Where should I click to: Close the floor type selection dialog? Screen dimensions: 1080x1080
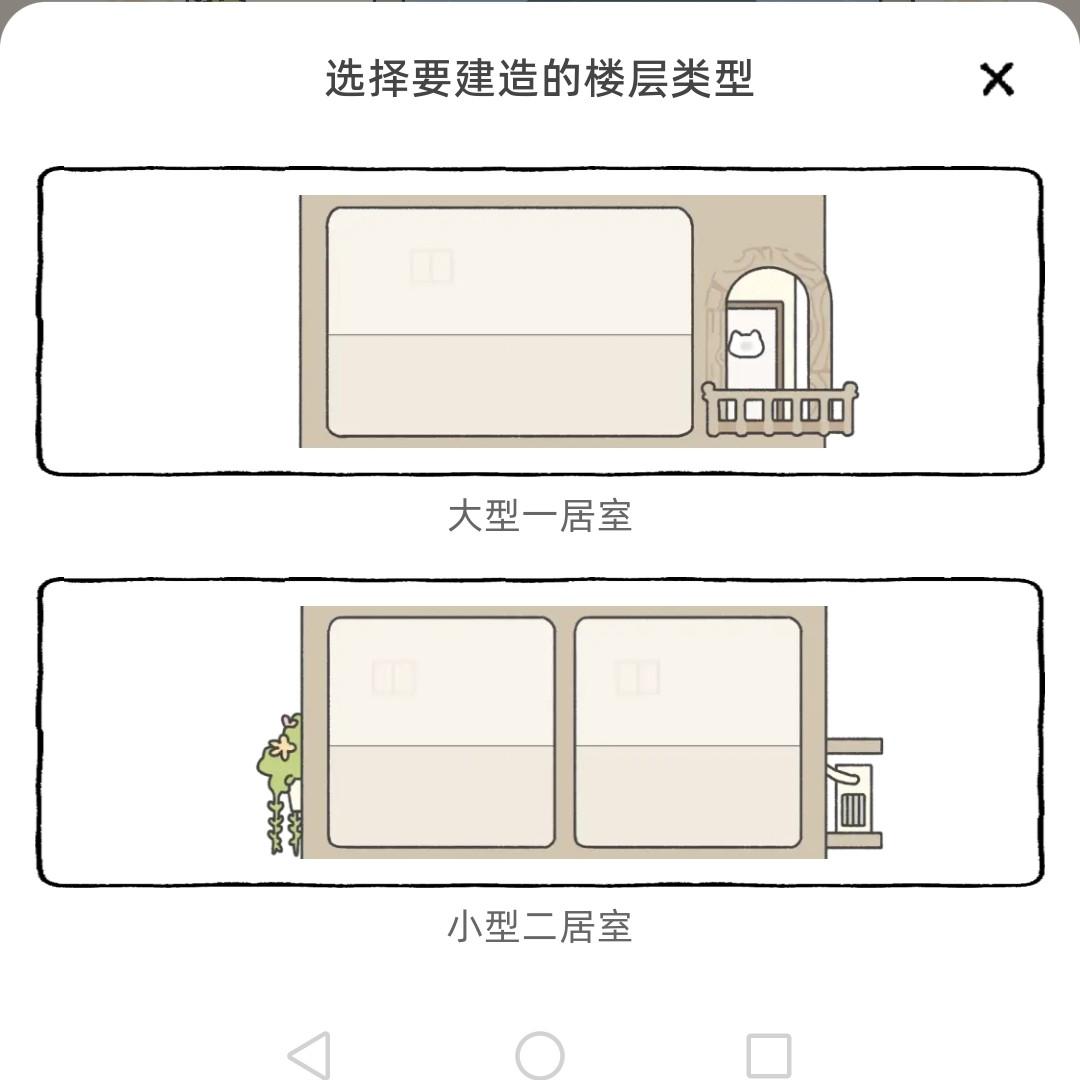click(997, 79)
